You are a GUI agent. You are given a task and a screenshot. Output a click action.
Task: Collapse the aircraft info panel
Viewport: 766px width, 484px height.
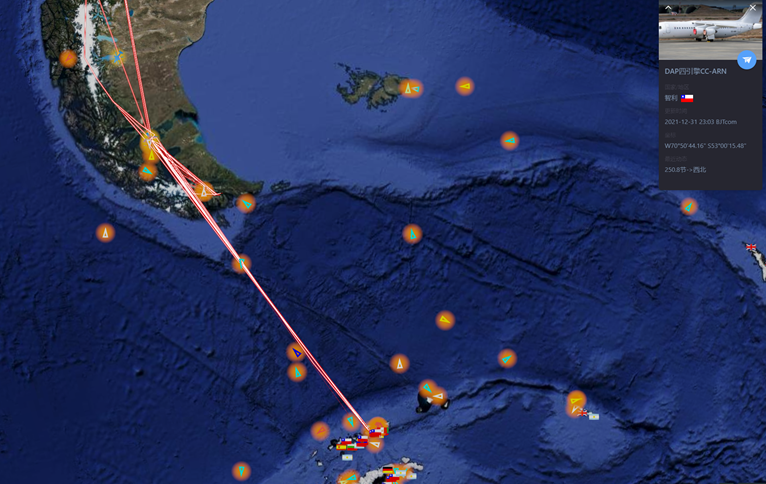pyautogui.click(x=668, y=7)
